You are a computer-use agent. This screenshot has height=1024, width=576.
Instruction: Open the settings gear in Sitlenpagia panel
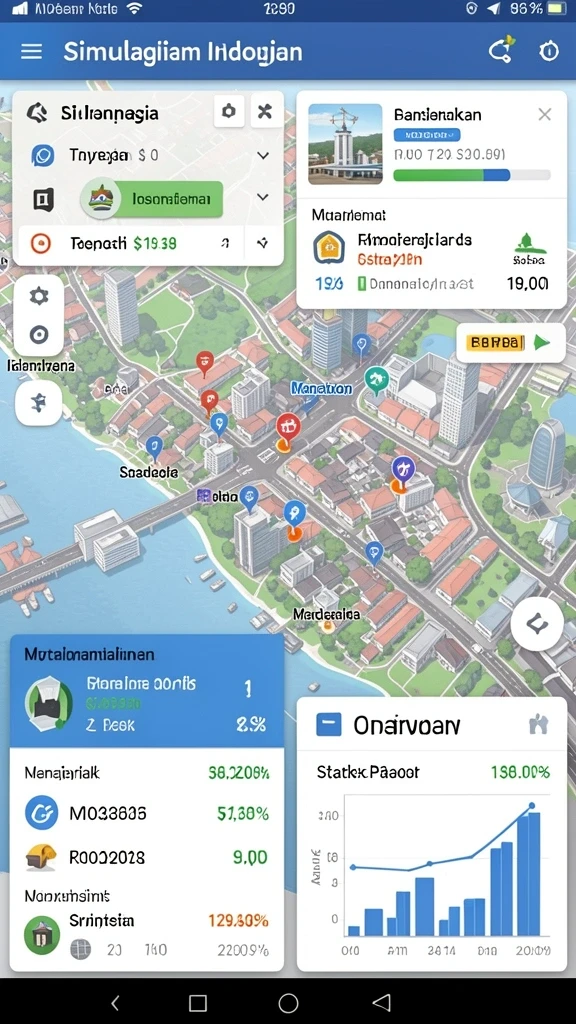pyautogui.click(x=229, y=112)
